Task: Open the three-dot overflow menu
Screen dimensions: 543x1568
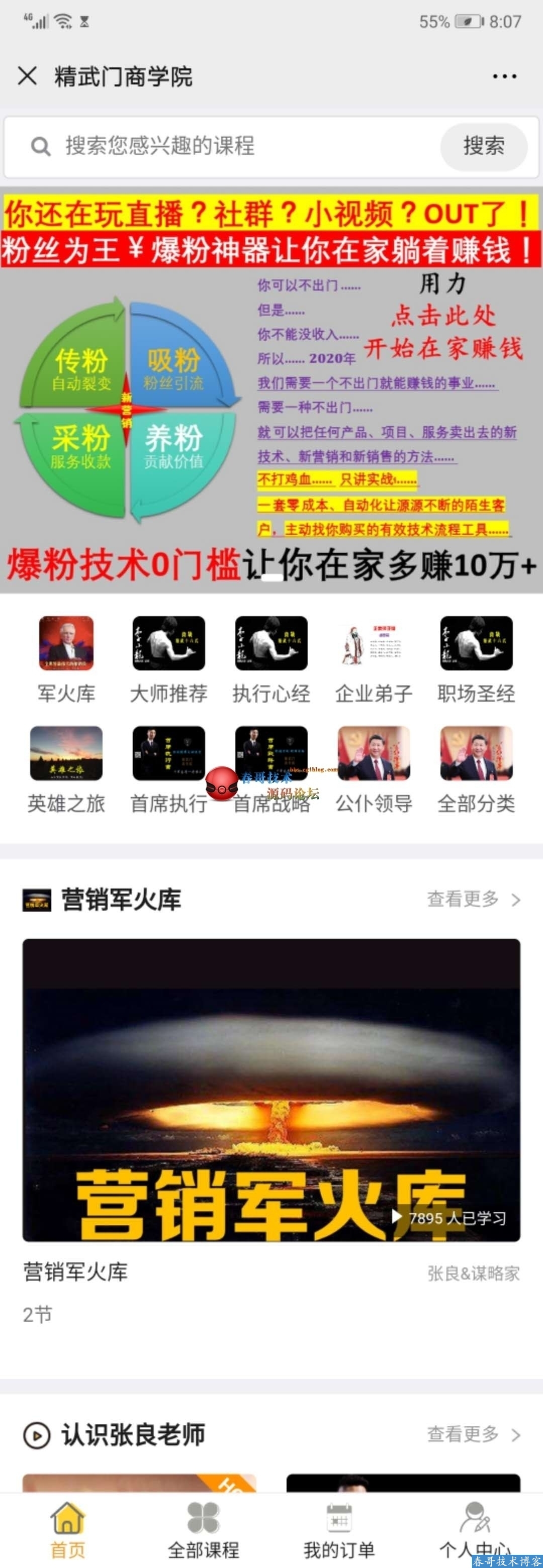Action: tap(504, 76)
